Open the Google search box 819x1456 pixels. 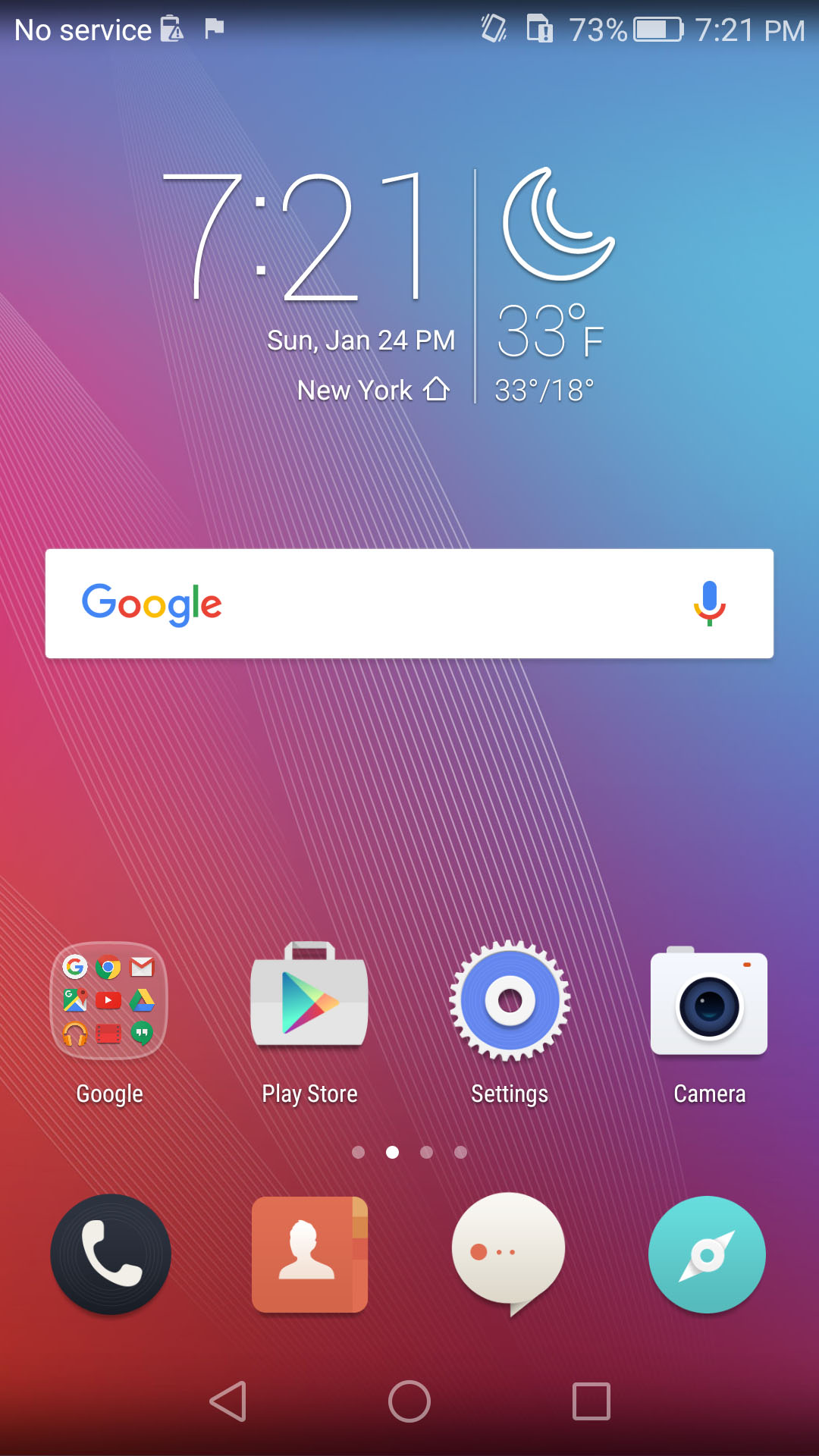[379, 604]
